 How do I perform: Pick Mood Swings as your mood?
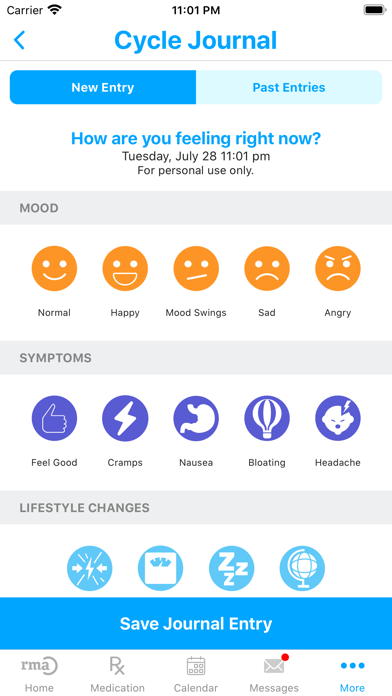tap(196, 269)
